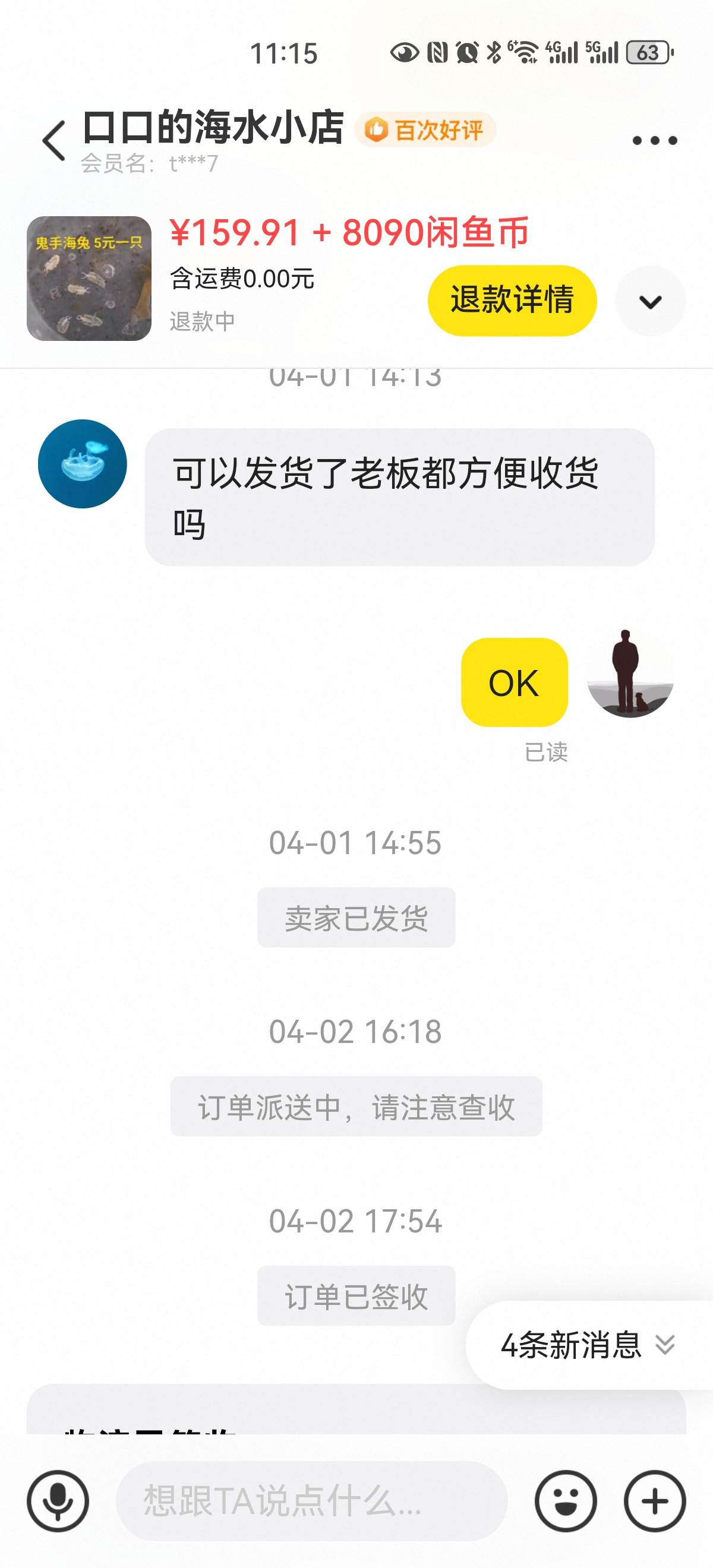Switch to voice input microphone
Screen dimensions: 713x1568
pyautogui.click(x=58, y=1501)
